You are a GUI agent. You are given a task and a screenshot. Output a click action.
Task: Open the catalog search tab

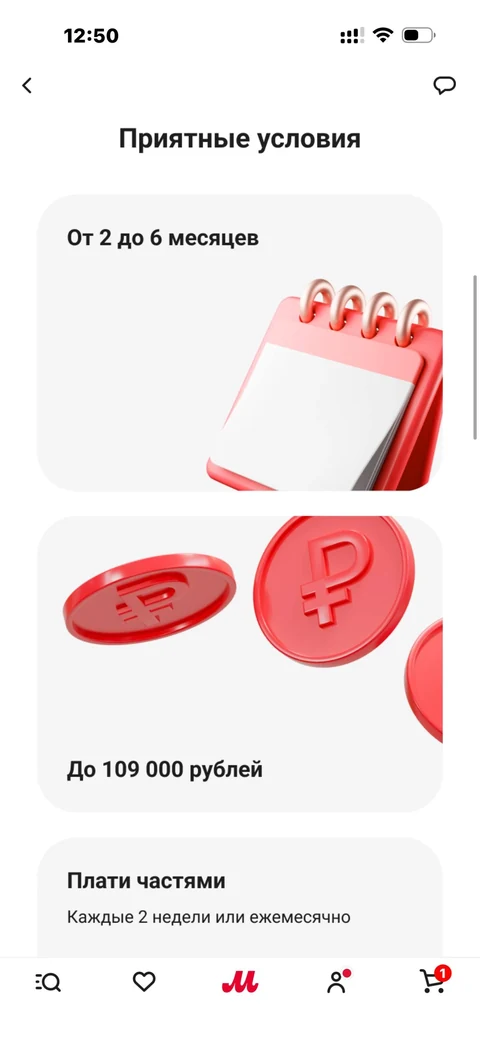48,982
